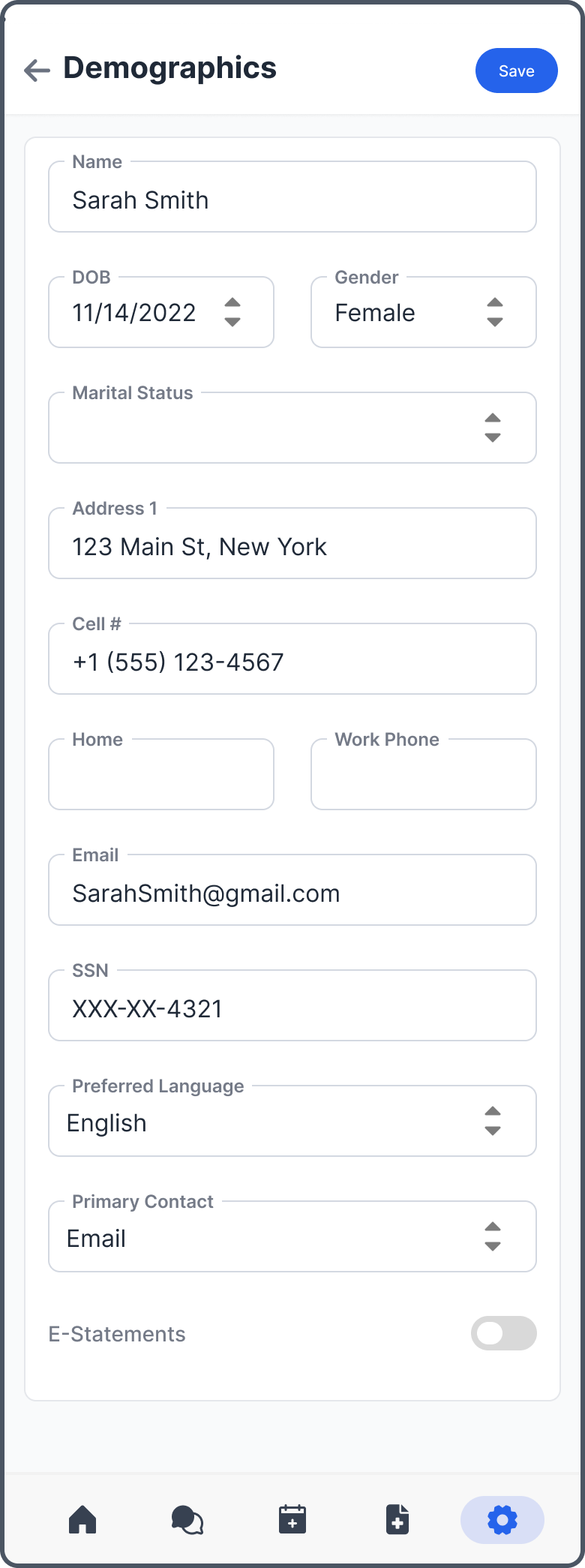
Task: Enable E-Statements
Action: pos(503,1333)
